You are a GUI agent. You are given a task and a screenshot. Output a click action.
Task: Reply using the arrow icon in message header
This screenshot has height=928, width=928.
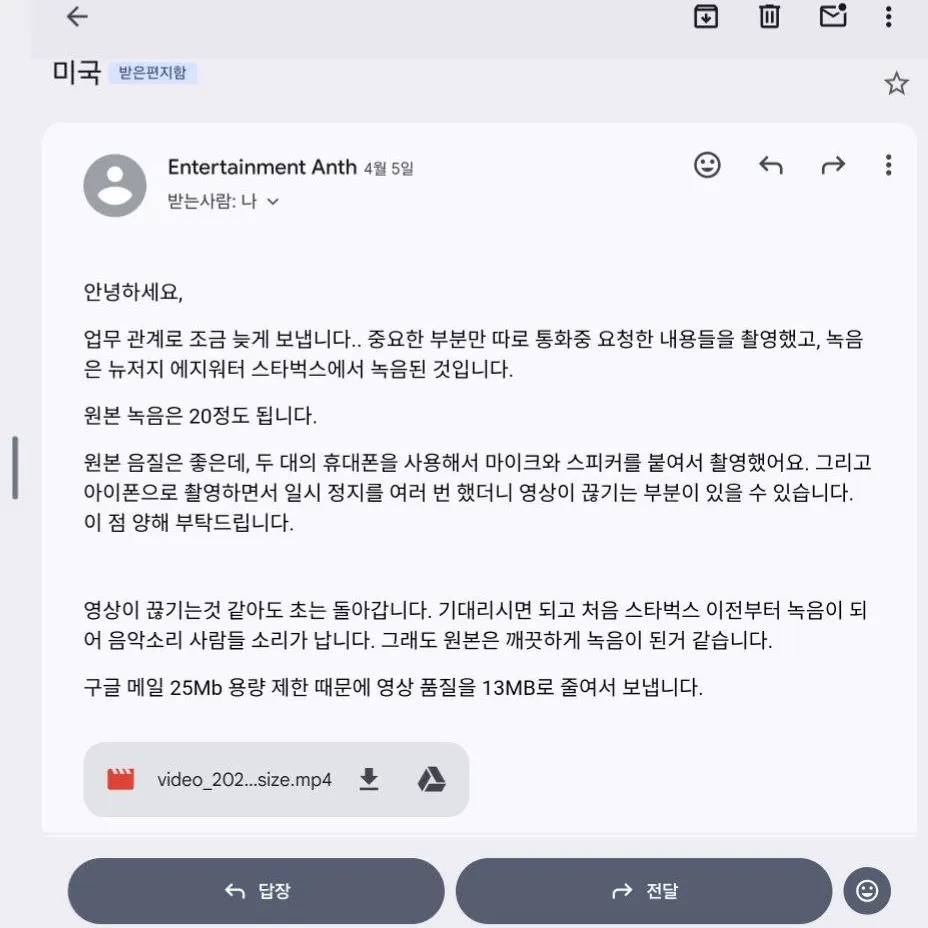(770, 166)
